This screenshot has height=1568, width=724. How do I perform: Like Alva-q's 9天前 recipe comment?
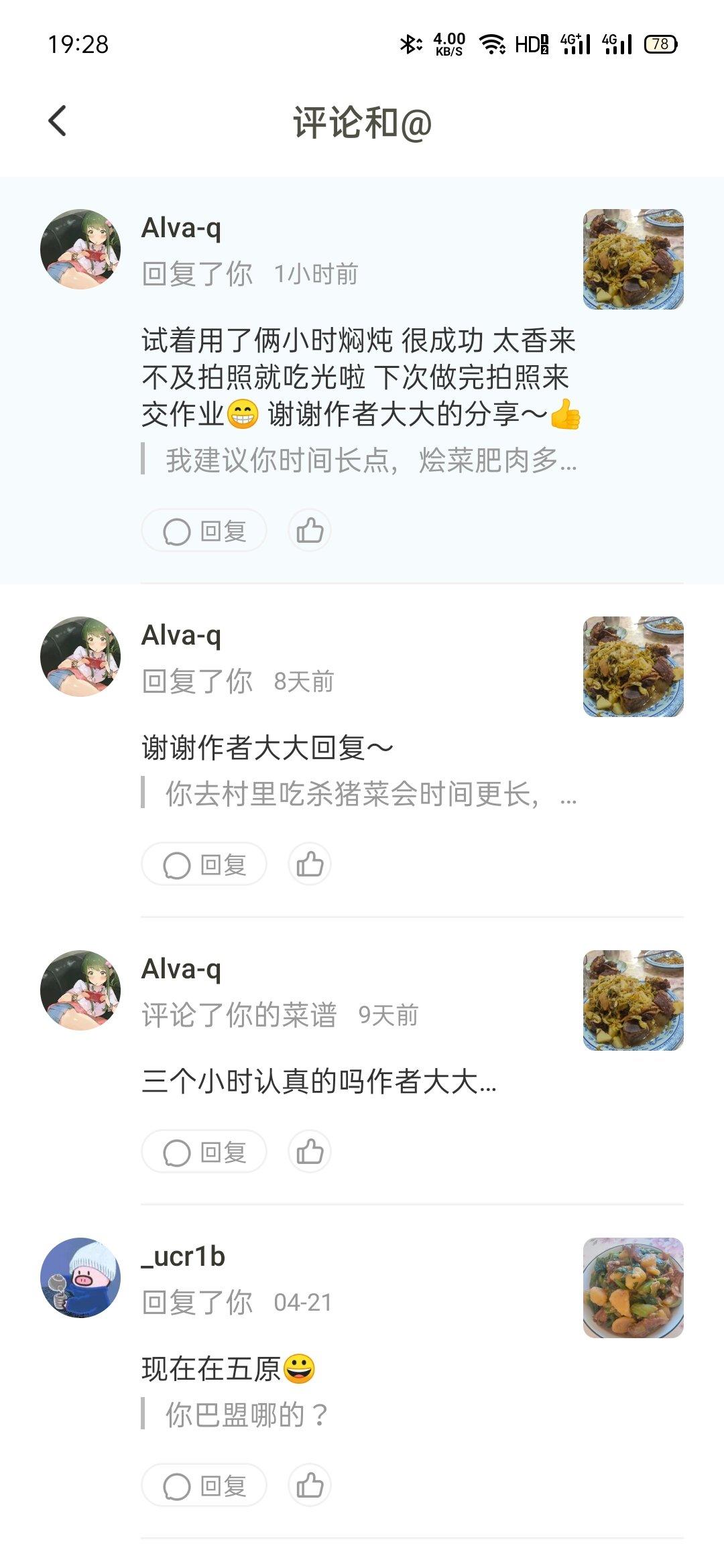[310, 1152]
